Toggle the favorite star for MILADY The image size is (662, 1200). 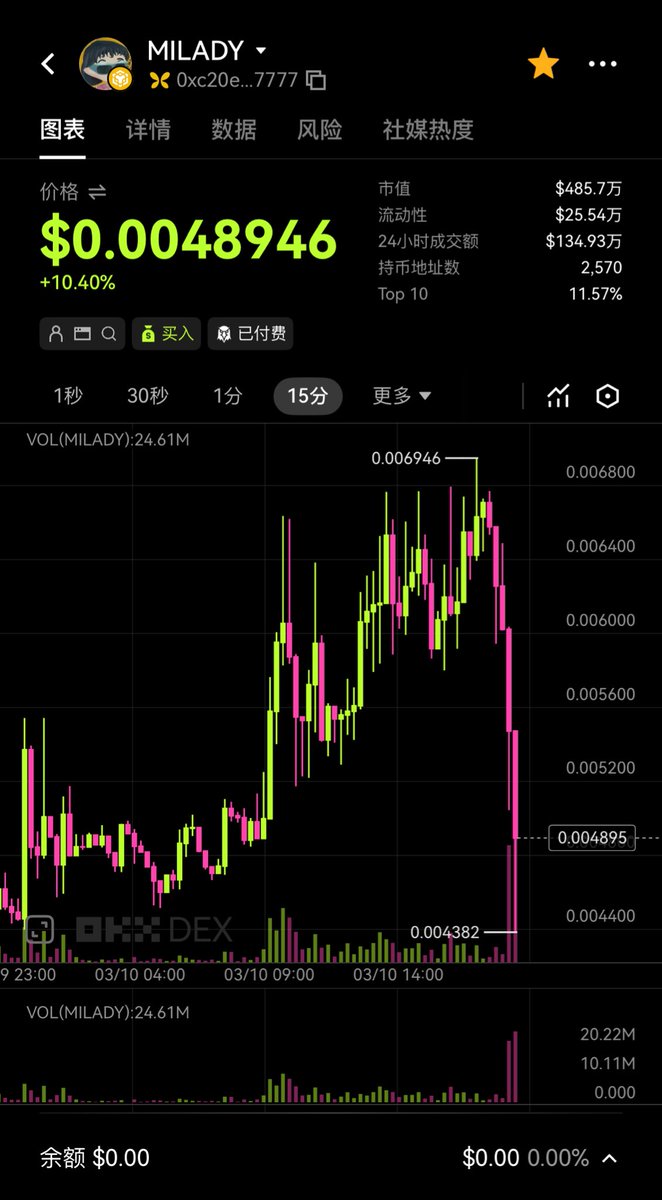pos(543,65)
